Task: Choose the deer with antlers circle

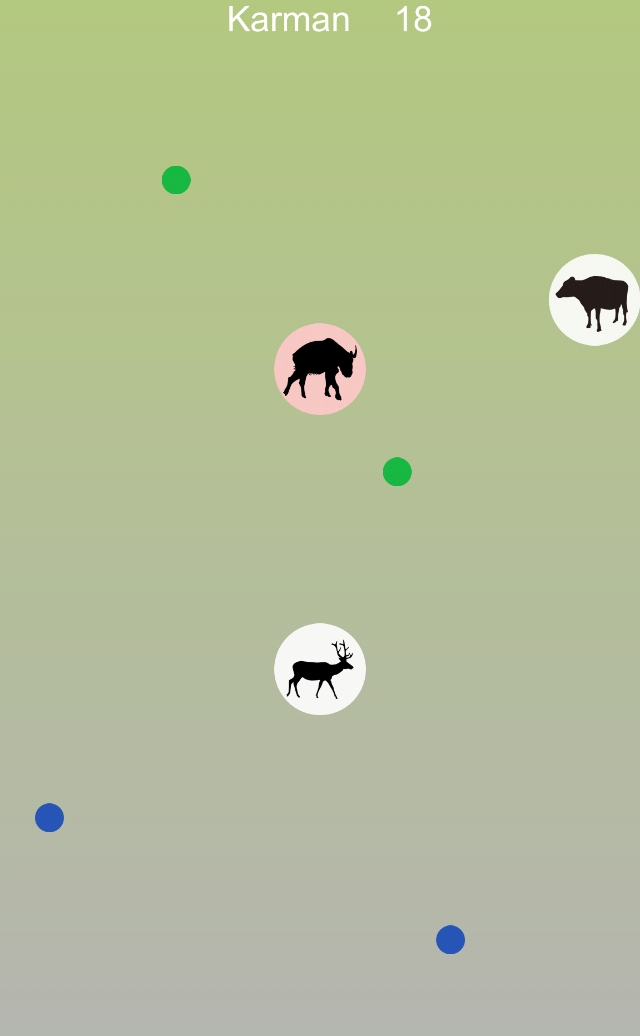Action: 320,669
